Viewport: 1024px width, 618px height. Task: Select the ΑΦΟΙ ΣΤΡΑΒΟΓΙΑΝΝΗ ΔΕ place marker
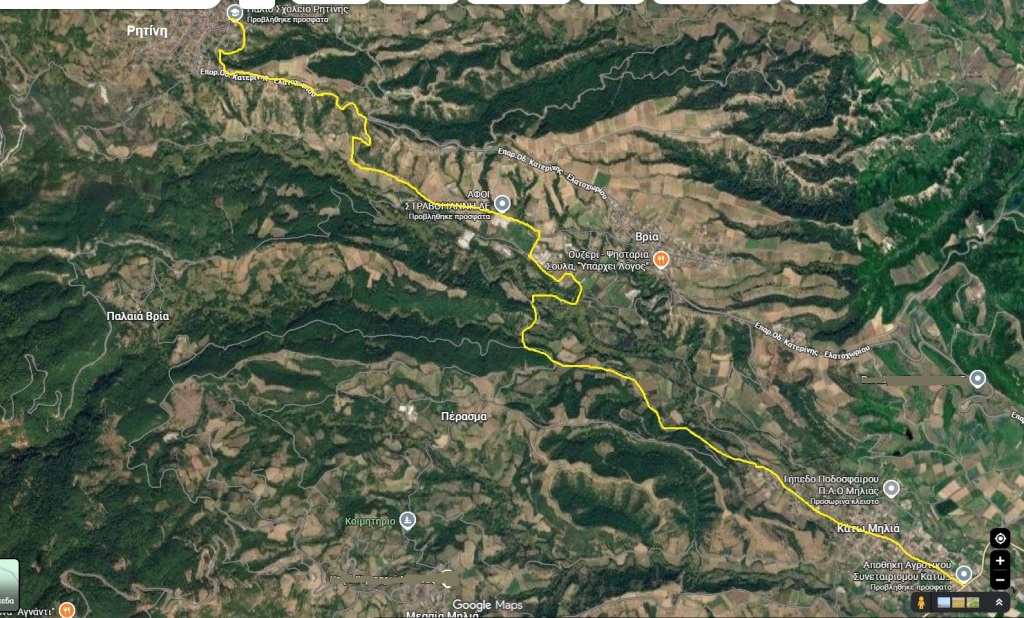(502, 203)
